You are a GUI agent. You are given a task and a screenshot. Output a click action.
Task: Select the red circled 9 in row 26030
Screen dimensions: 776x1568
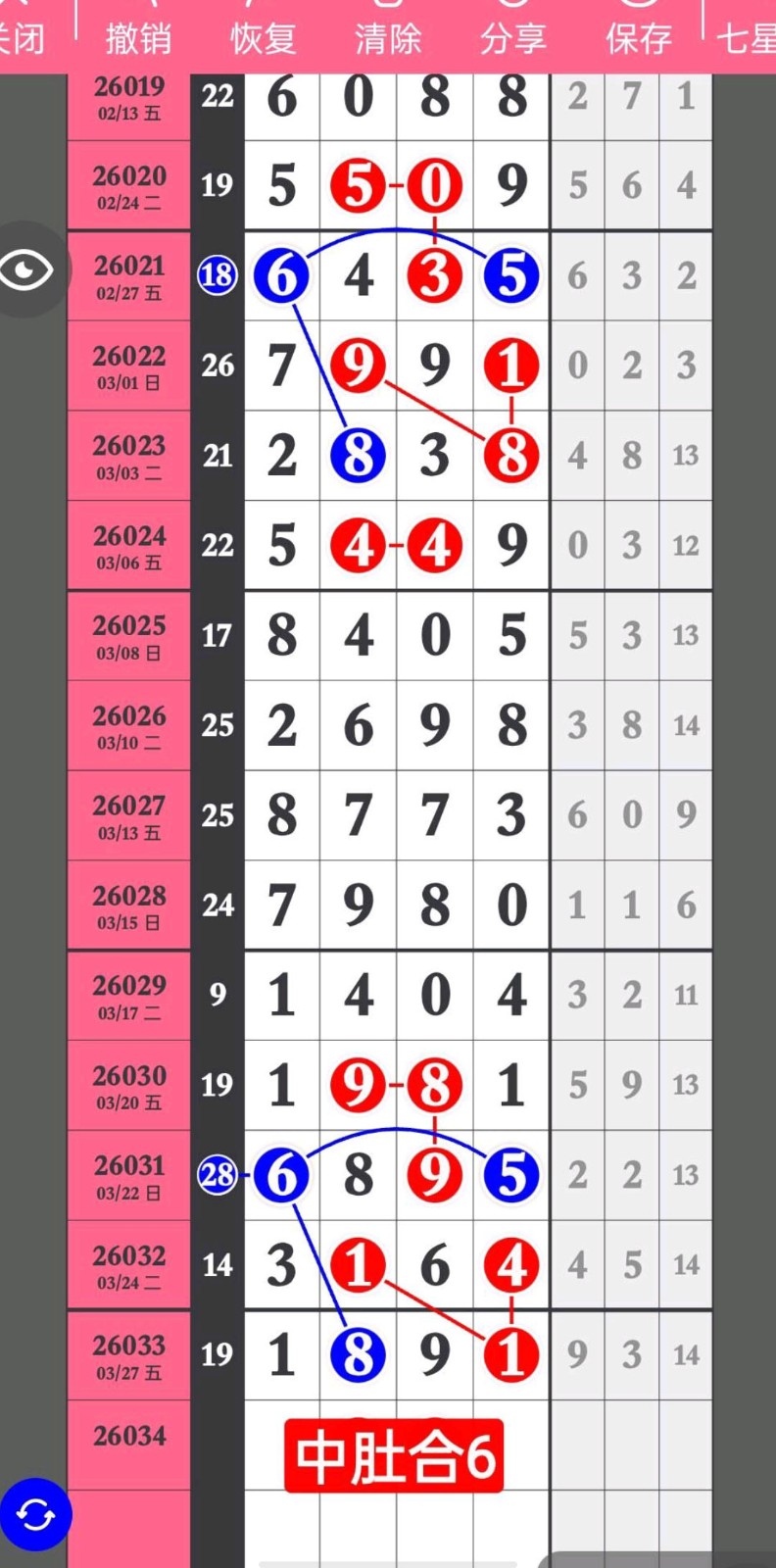pyautogui.click(x=358, y=1085)
